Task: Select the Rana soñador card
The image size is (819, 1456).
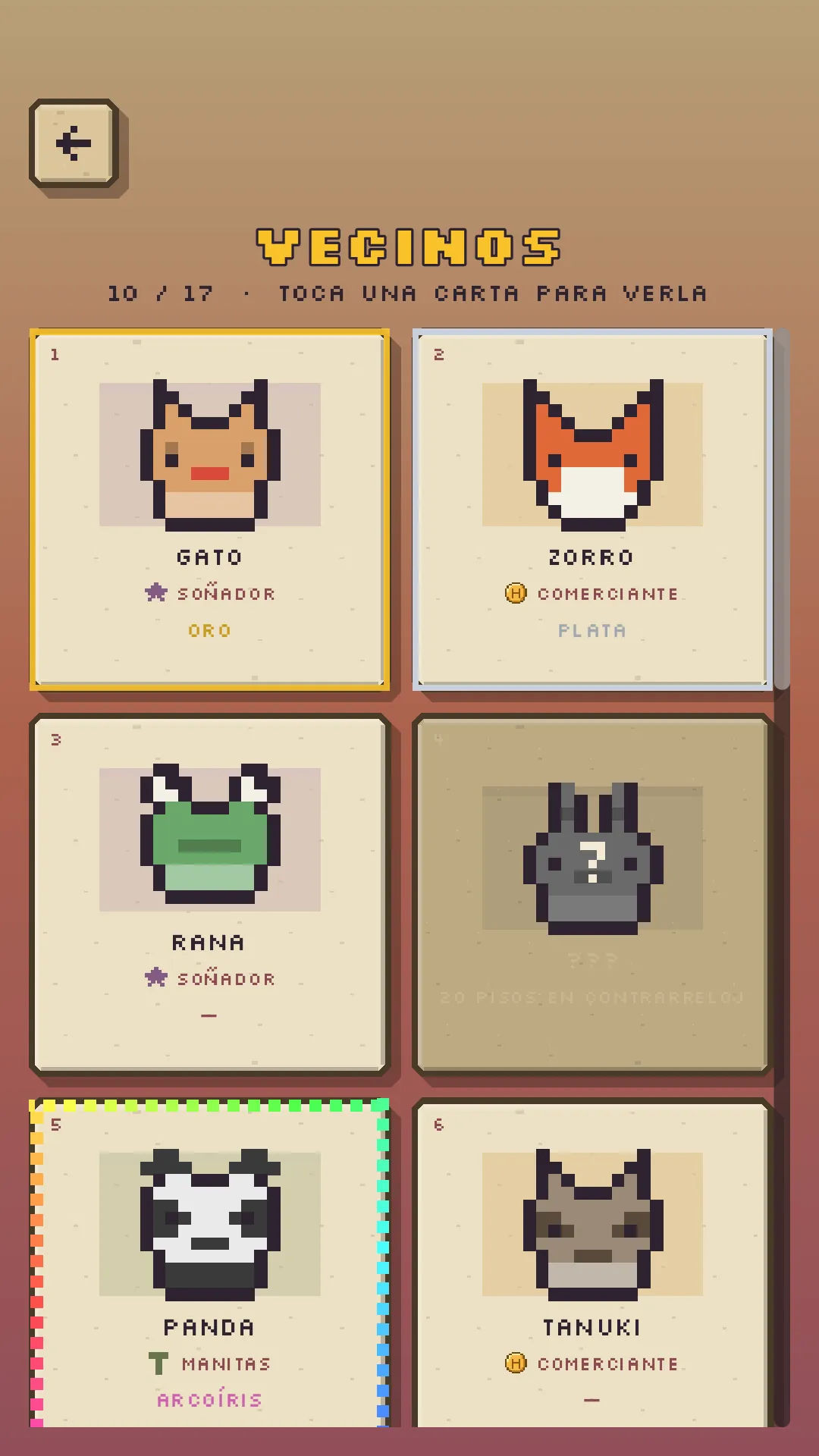Action: [209, 895]
